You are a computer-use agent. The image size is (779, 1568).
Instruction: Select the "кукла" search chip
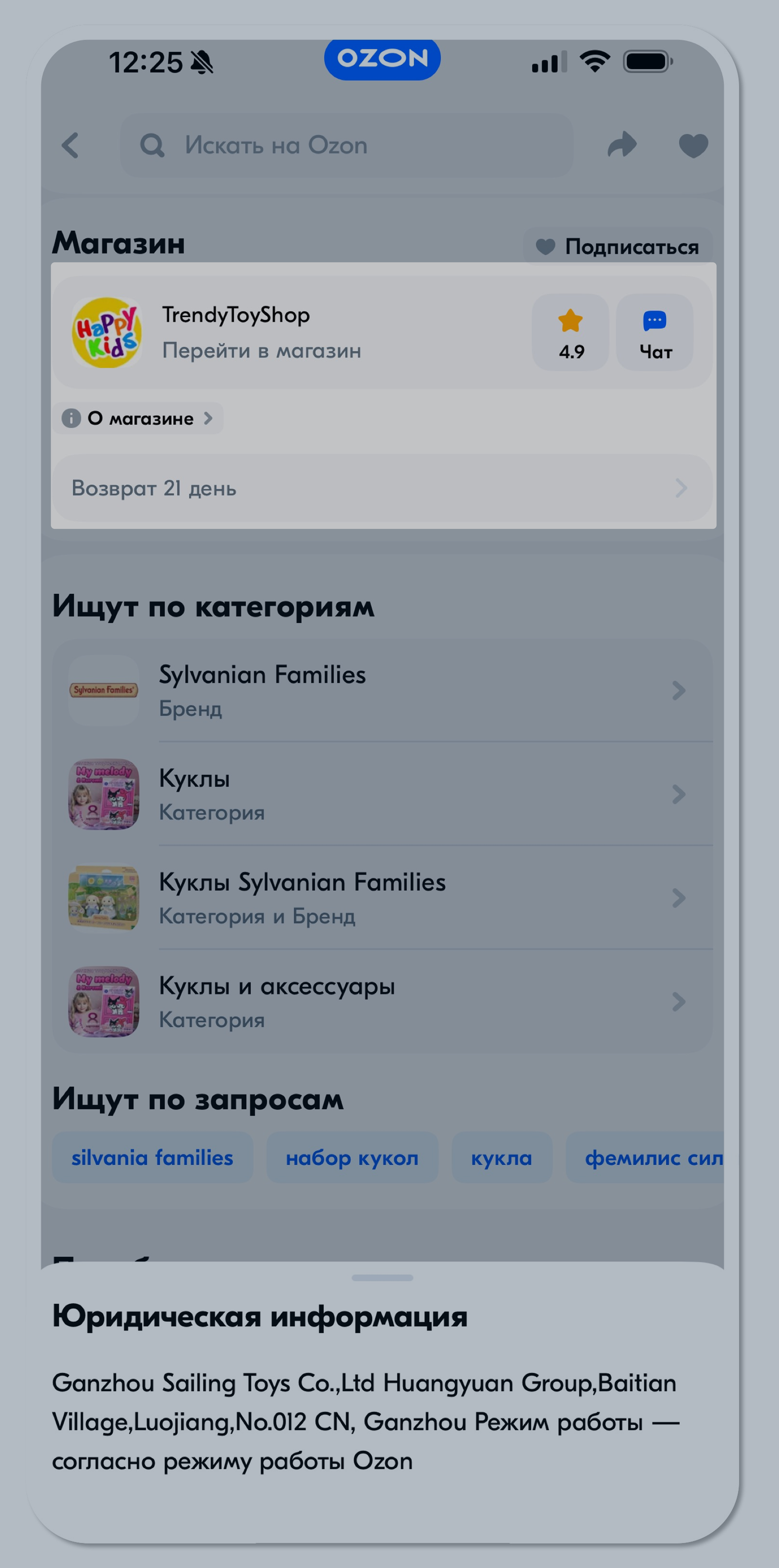point(501,1157)
